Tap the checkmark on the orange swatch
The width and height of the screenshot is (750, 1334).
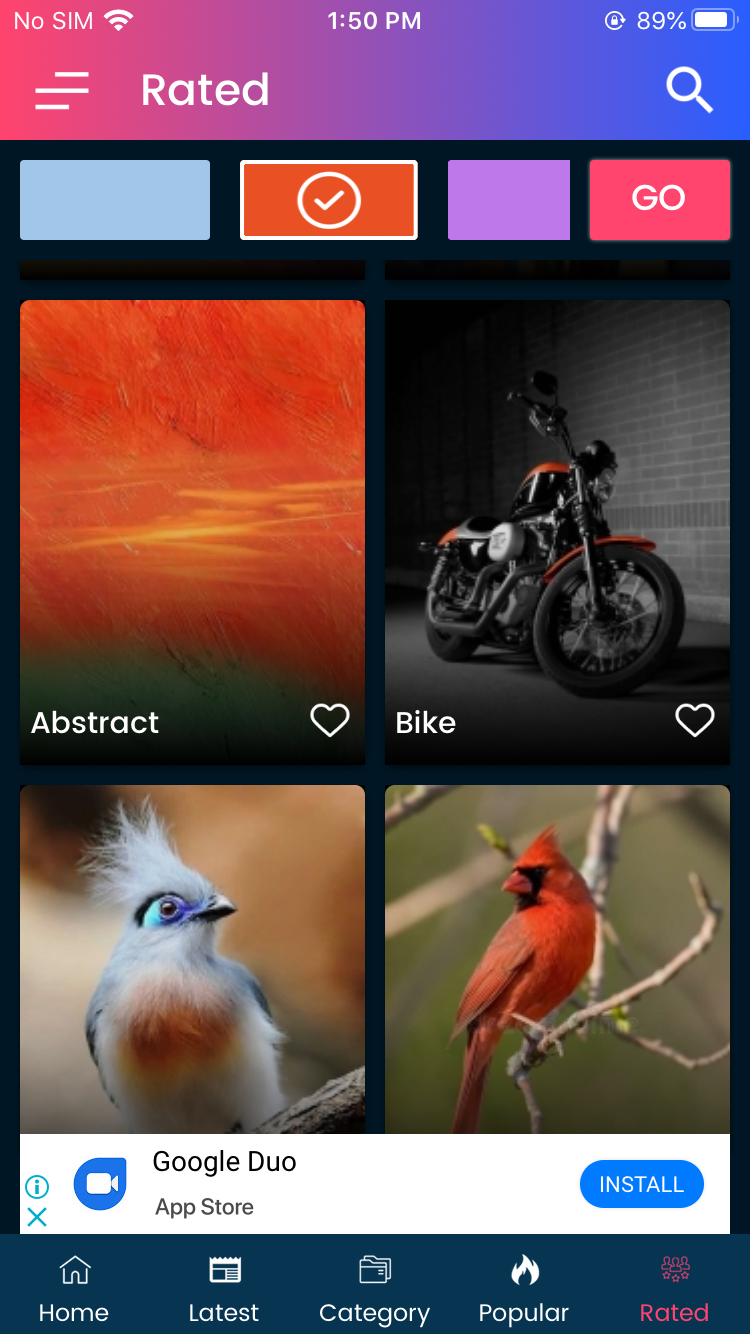pos(328,199)
